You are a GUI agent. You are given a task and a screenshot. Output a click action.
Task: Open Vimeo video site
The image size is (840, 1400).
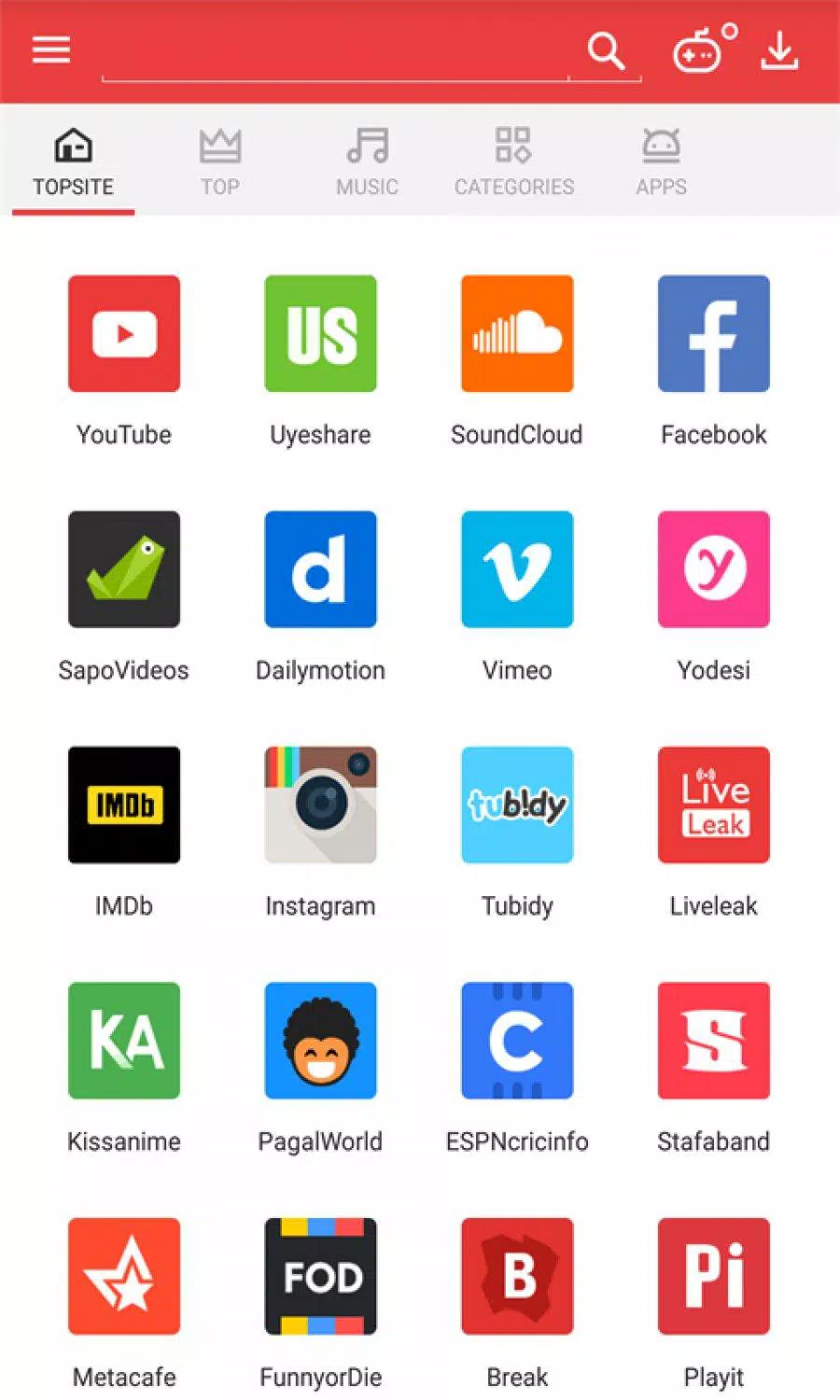point(517,569)
